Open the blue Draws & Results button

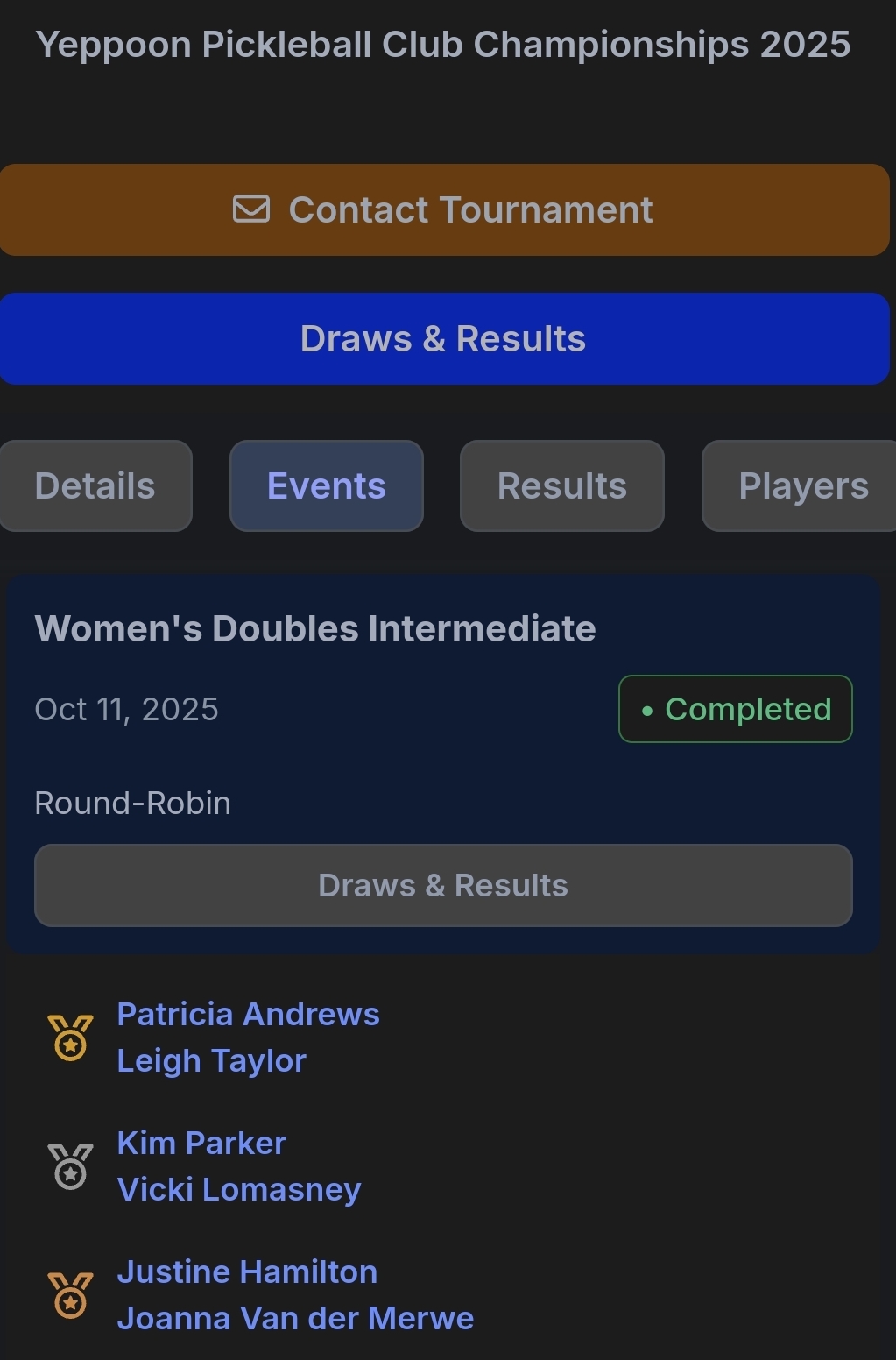(x=443, y=339)
